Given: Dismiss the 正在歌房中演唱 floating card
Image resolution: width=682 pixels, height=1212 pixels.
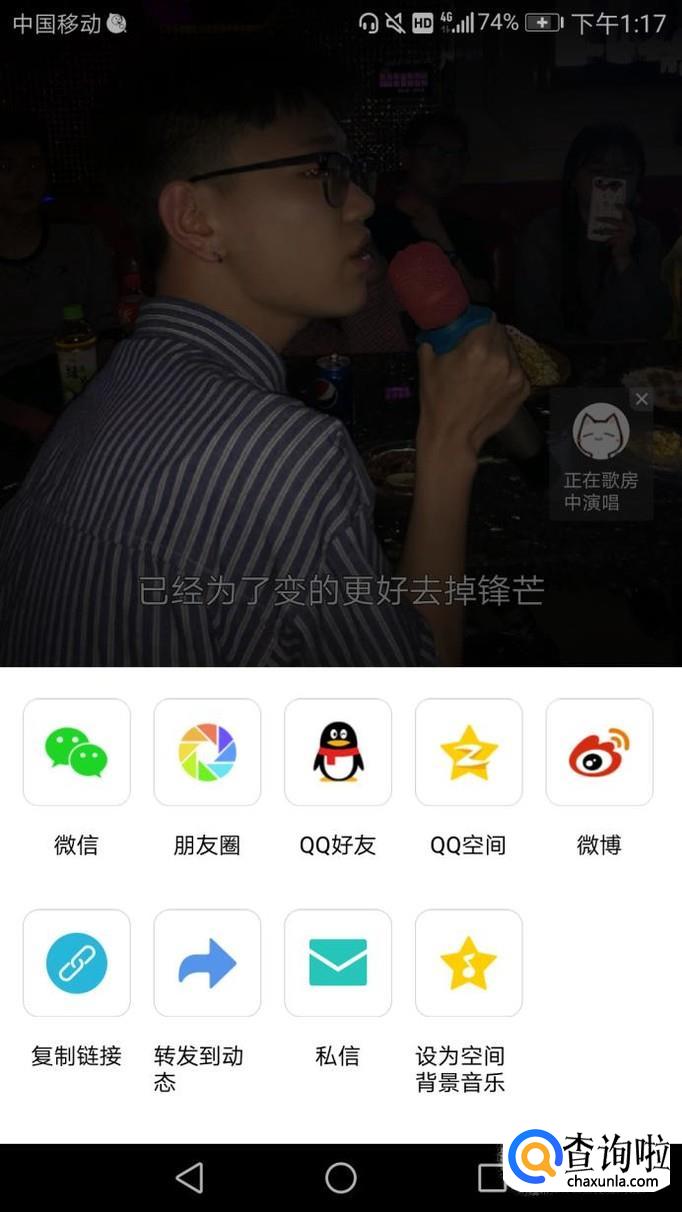Looking at the screenshot, I should [x=642, y=399].
